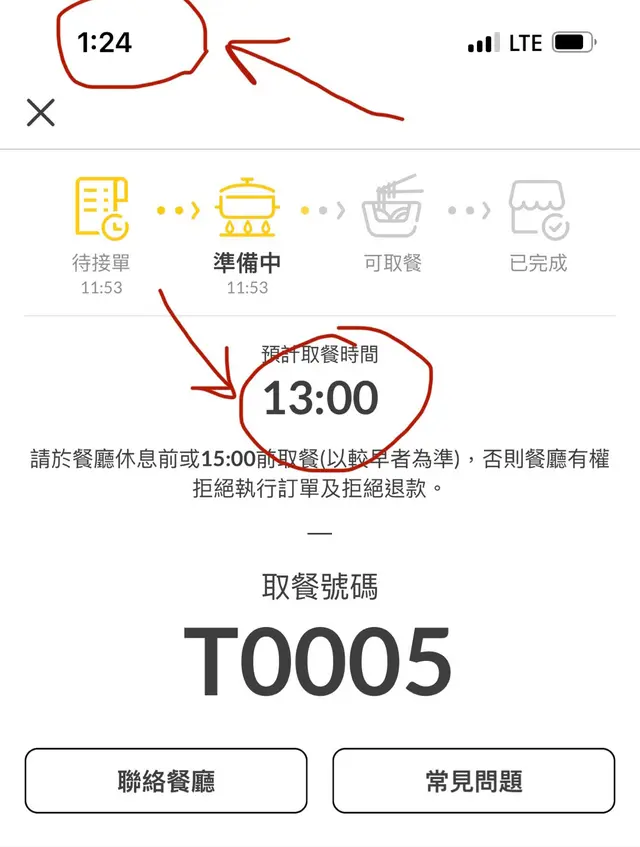Close the order status screen
Screen dimensions: 640x847
pos(41,113)
